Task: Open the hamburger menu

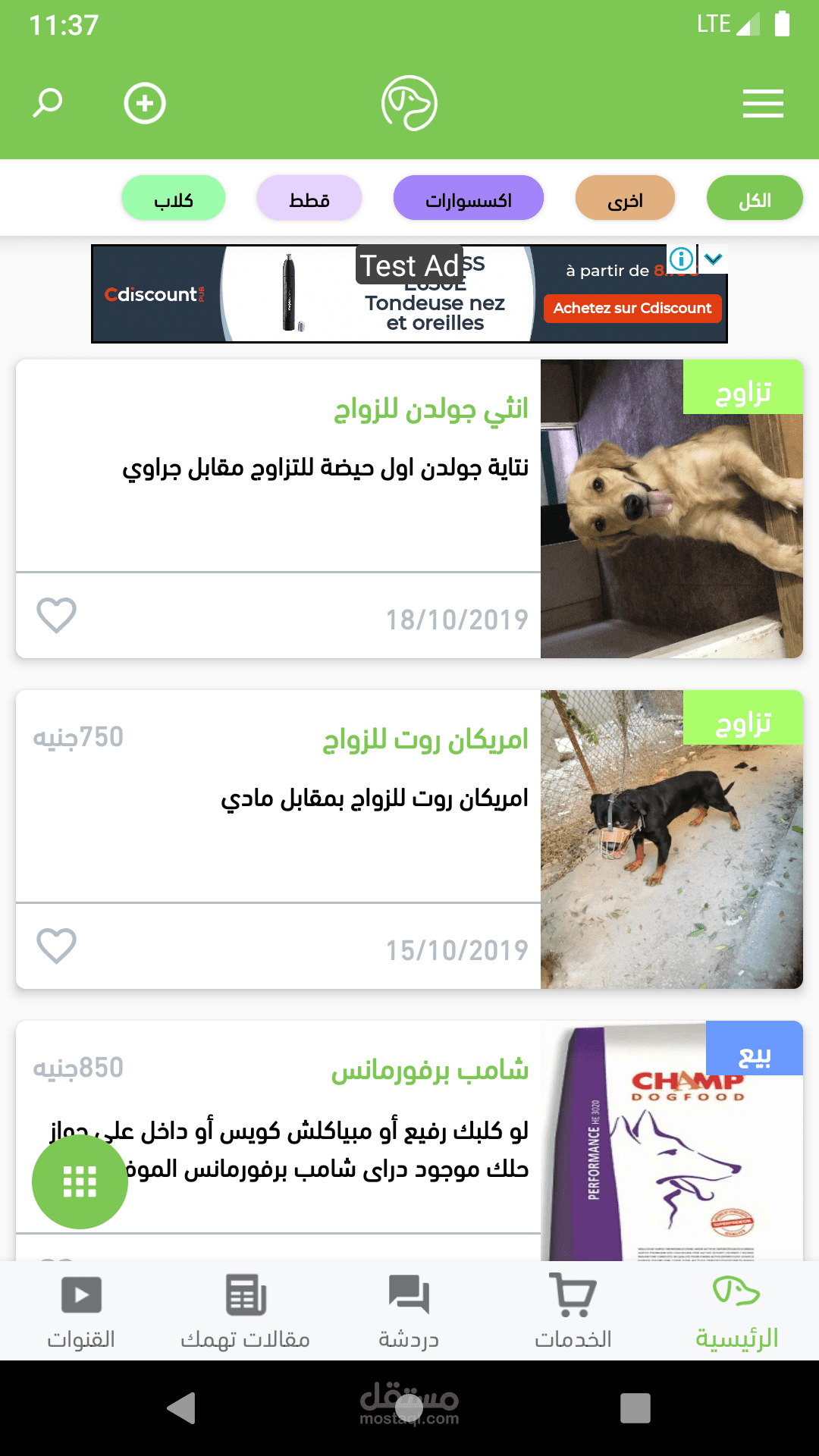Action: 762,103
